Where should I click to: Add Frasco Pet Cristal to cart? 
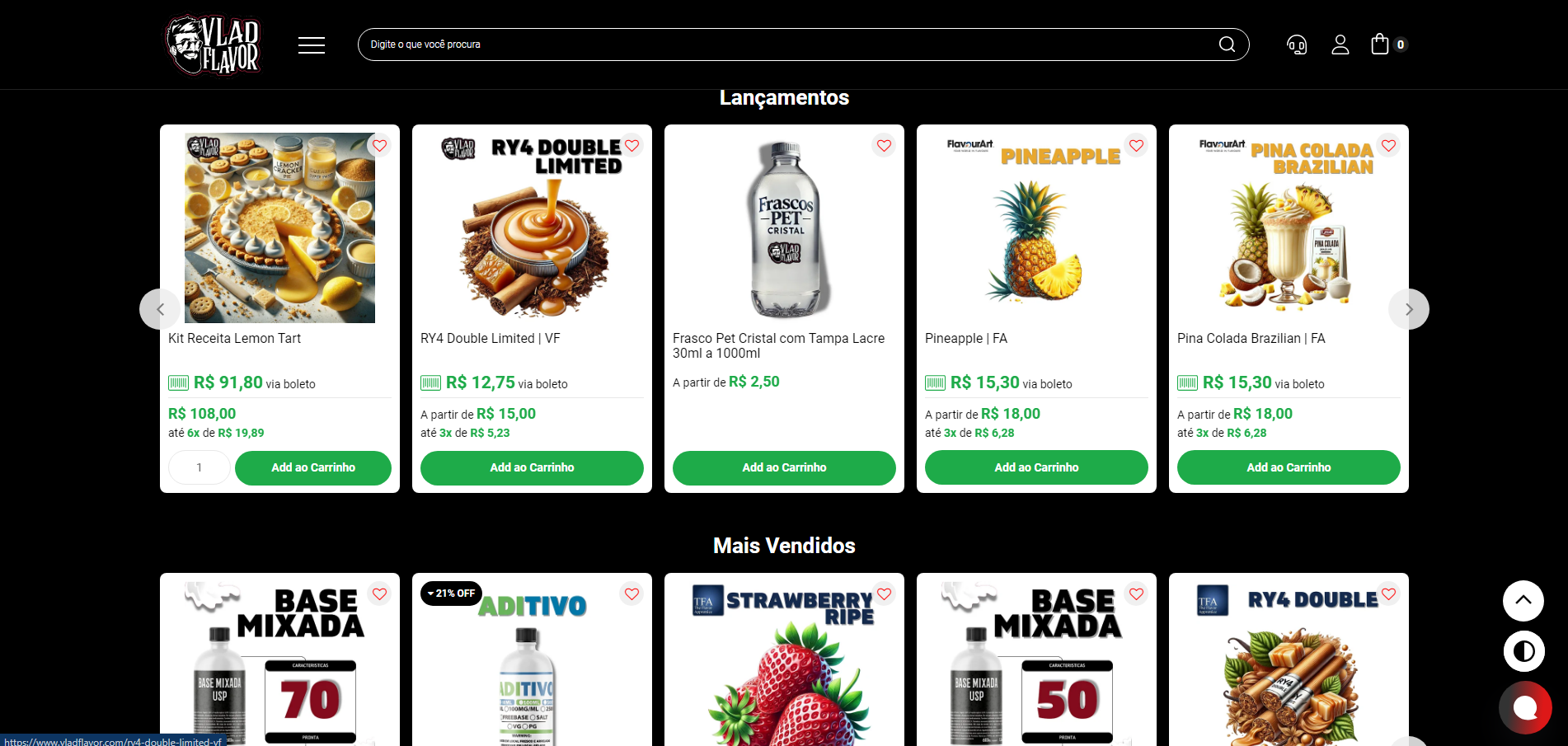(784, 467)
